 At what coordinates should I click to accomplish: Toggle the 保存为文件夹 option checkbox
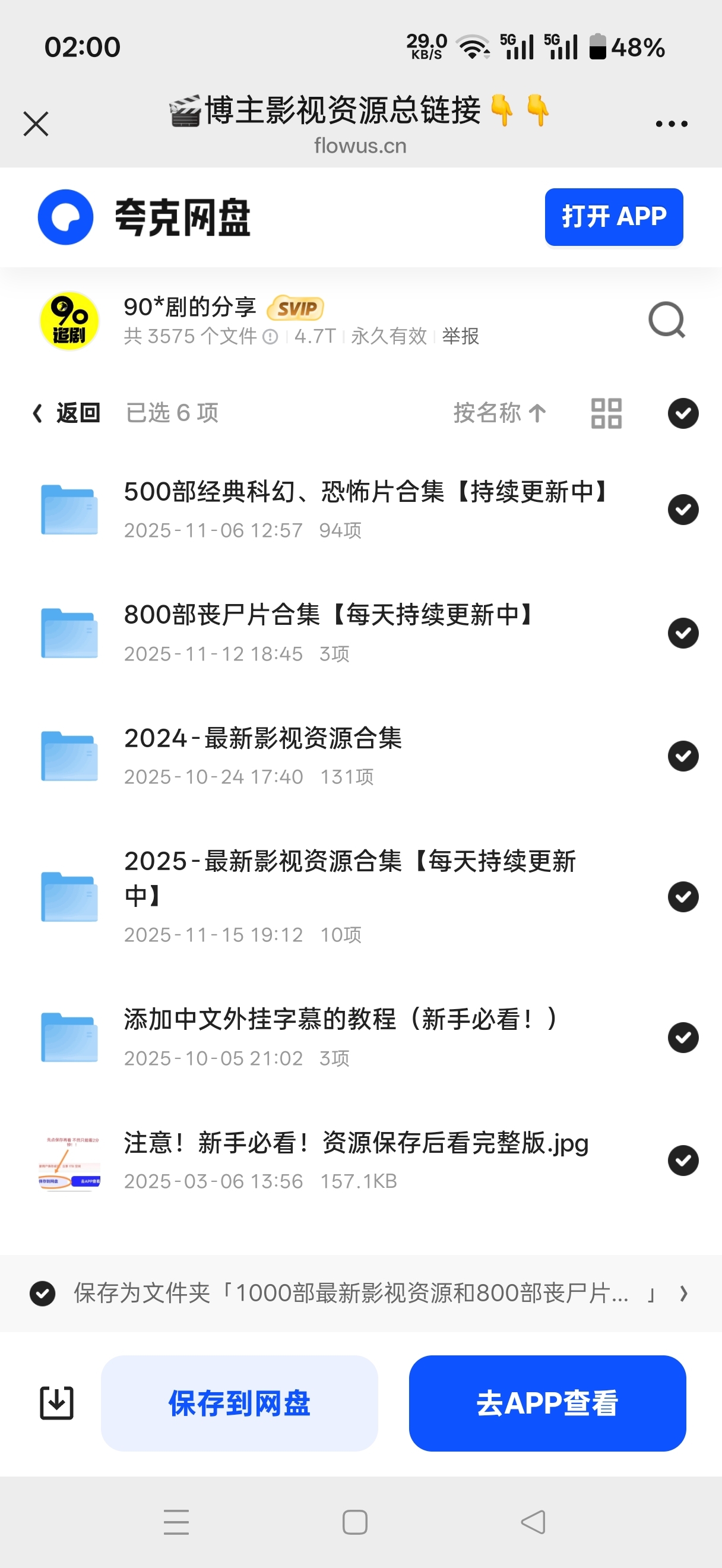point(43,1294)
